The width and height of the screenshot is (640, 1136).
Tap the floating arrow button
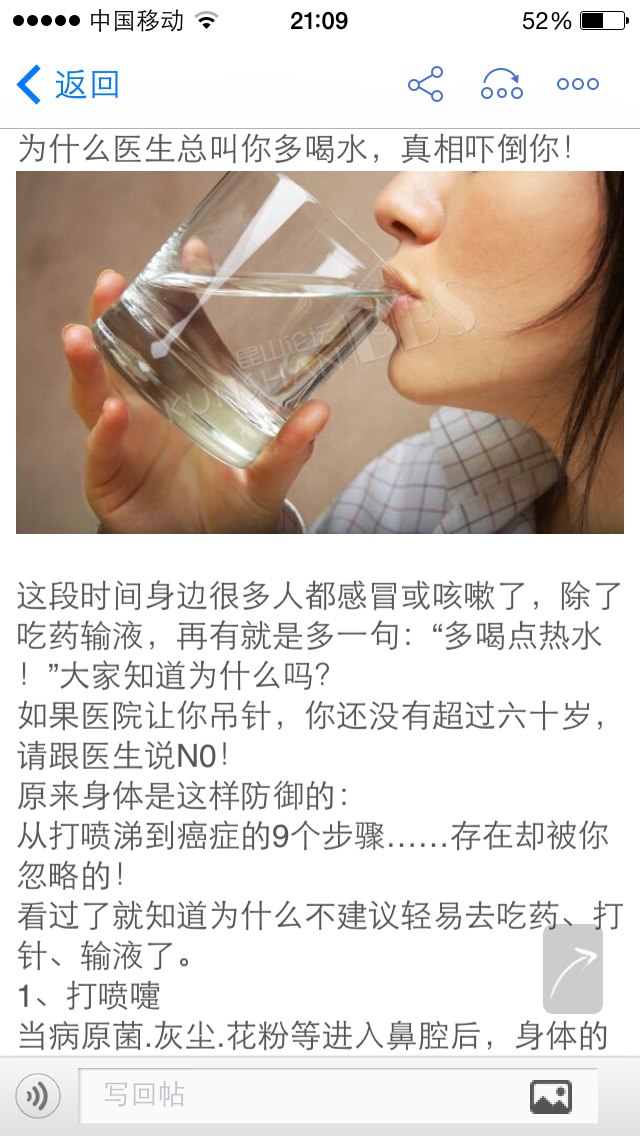pos(573,969)
